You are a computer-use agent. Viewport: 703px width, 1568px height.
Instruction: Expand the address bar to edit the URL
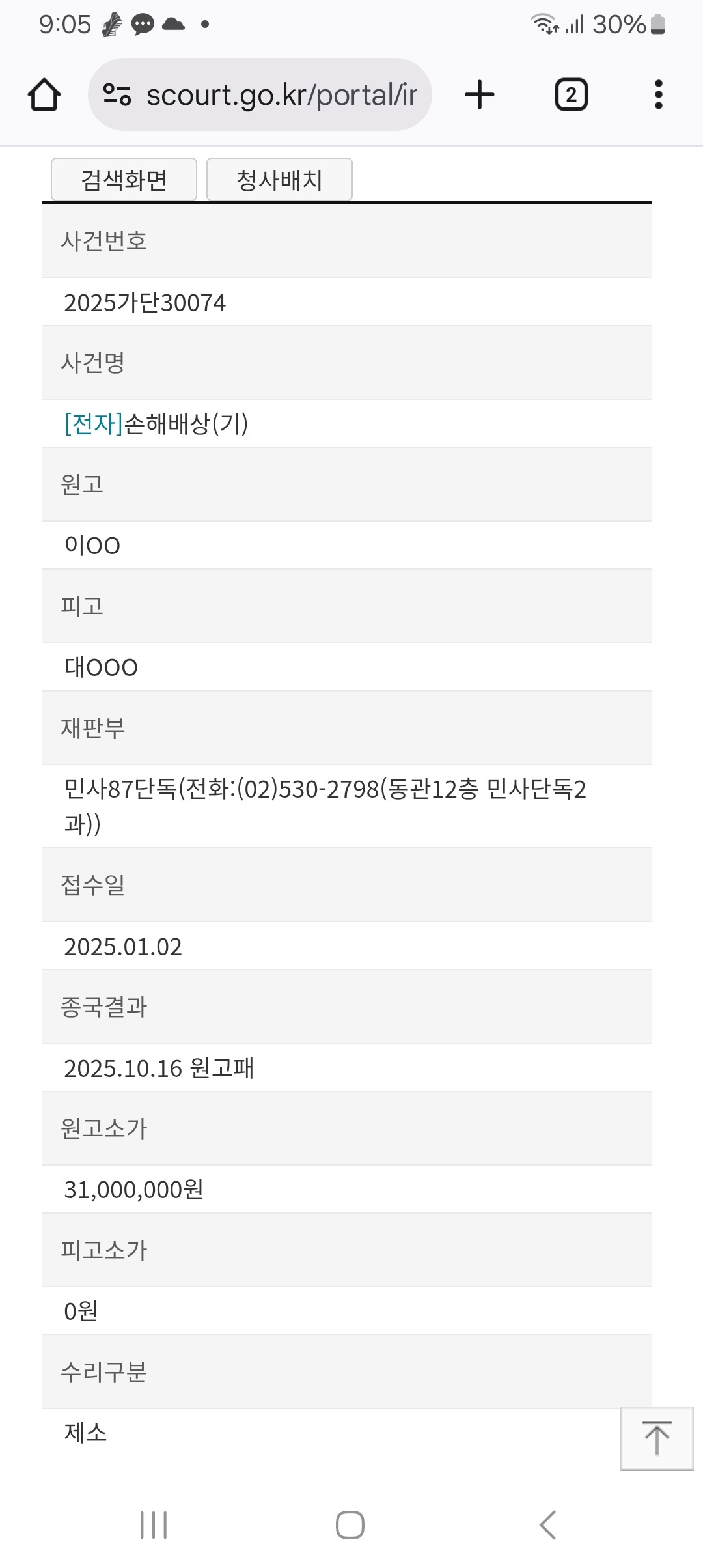tap(280, 94)
